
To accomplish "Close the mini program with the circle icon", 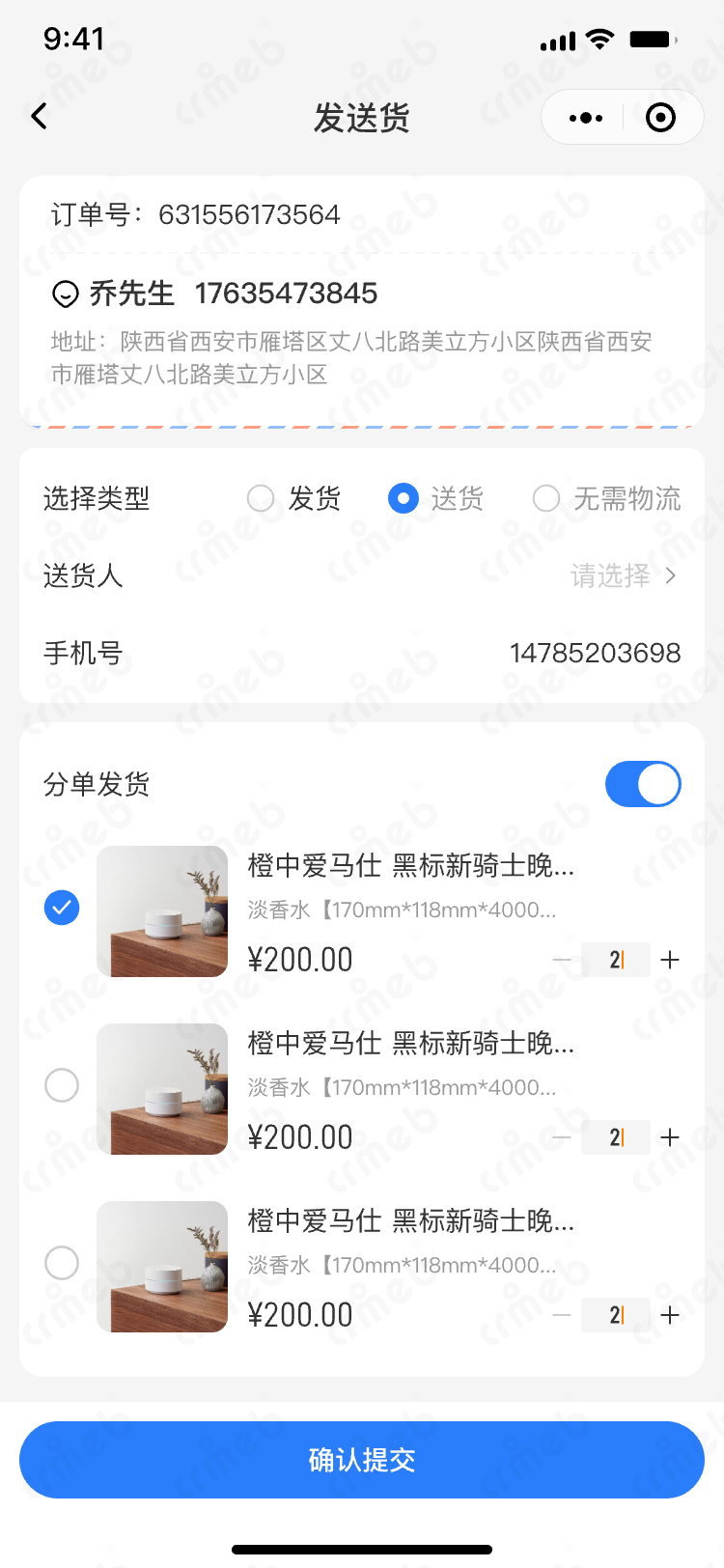I will (660, 118).
